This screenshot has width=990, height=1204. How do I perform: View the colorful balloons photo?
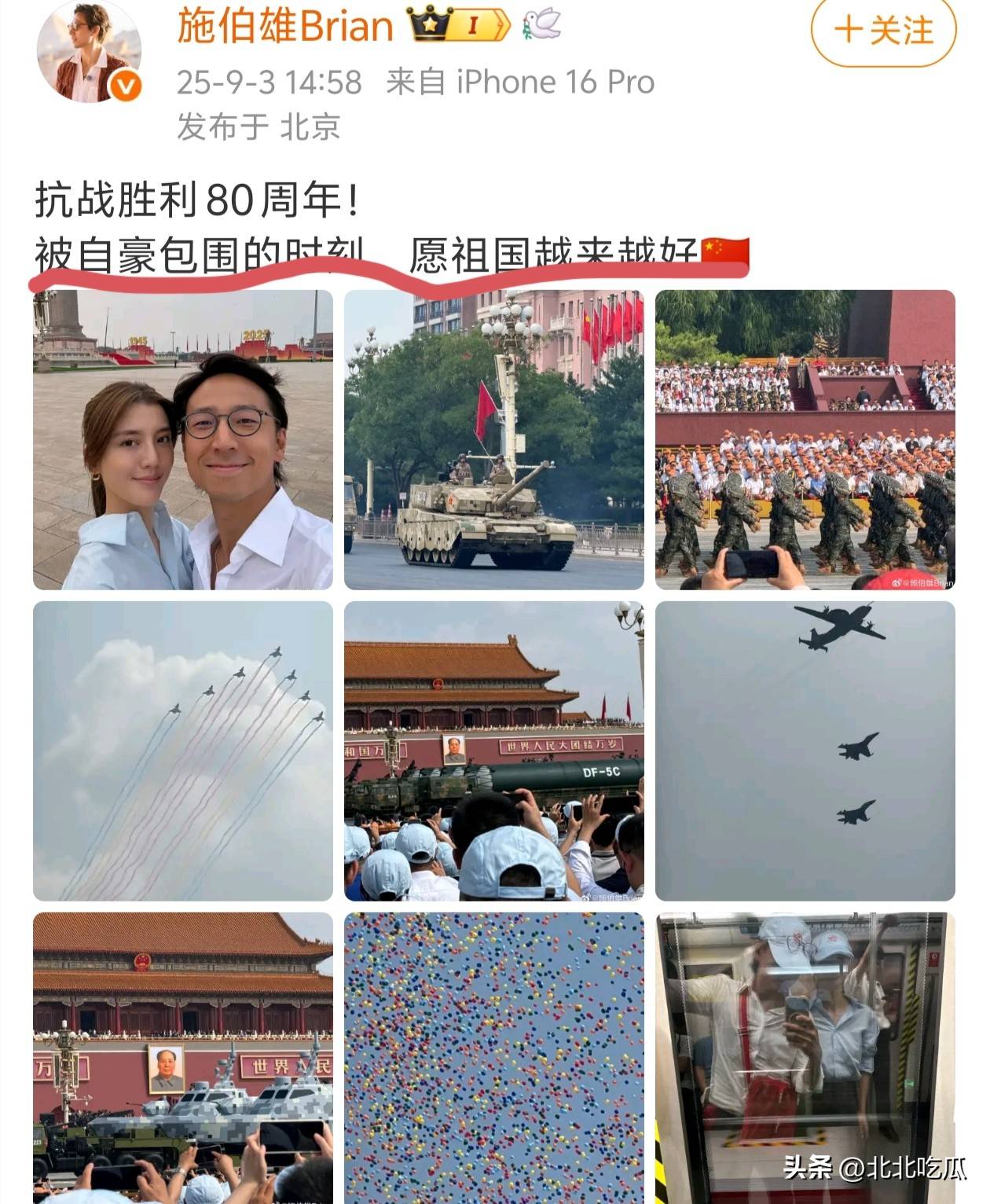click(493, 1057)
